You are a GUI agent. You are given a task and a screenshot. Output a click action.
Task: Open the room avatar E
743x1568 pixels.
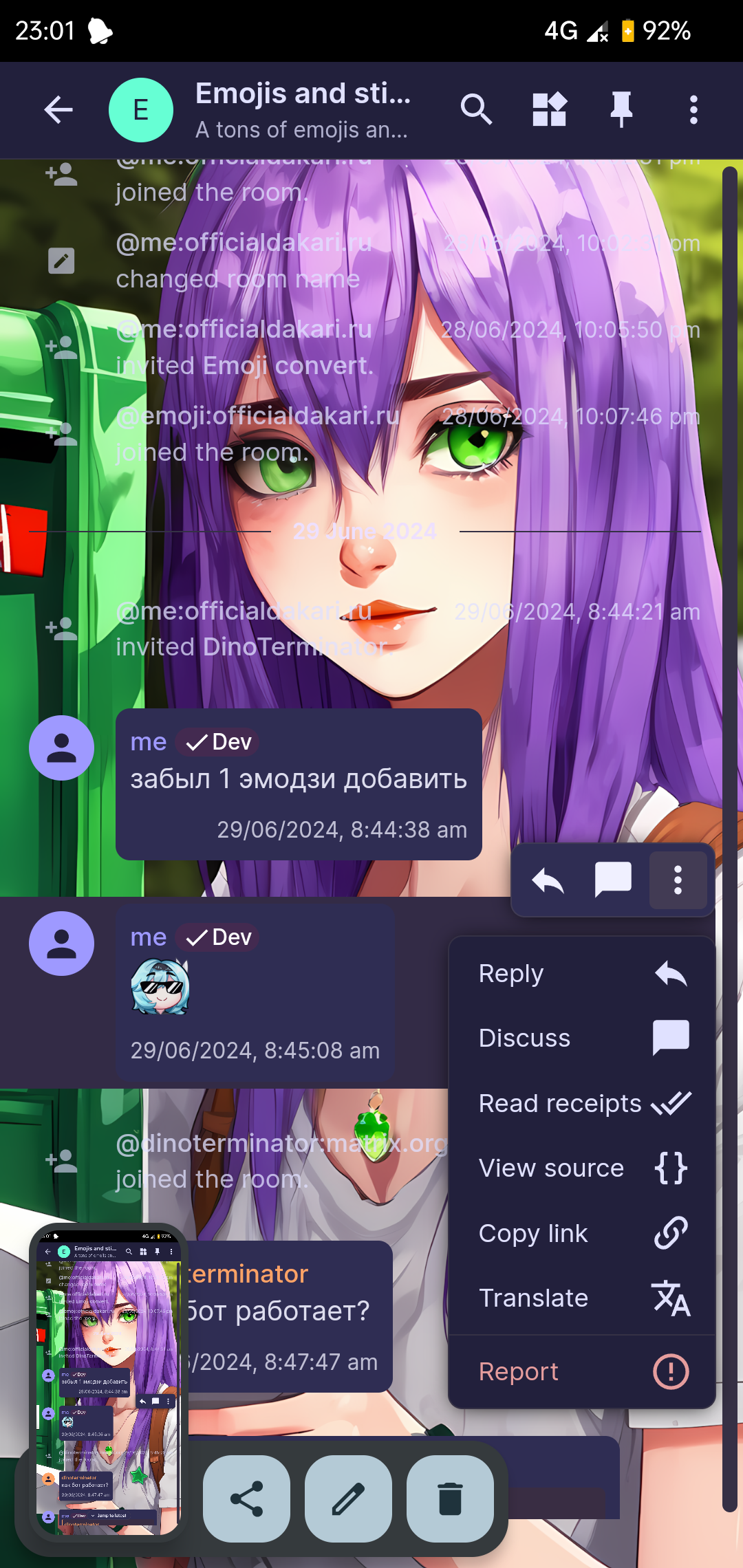pos(141,110)
